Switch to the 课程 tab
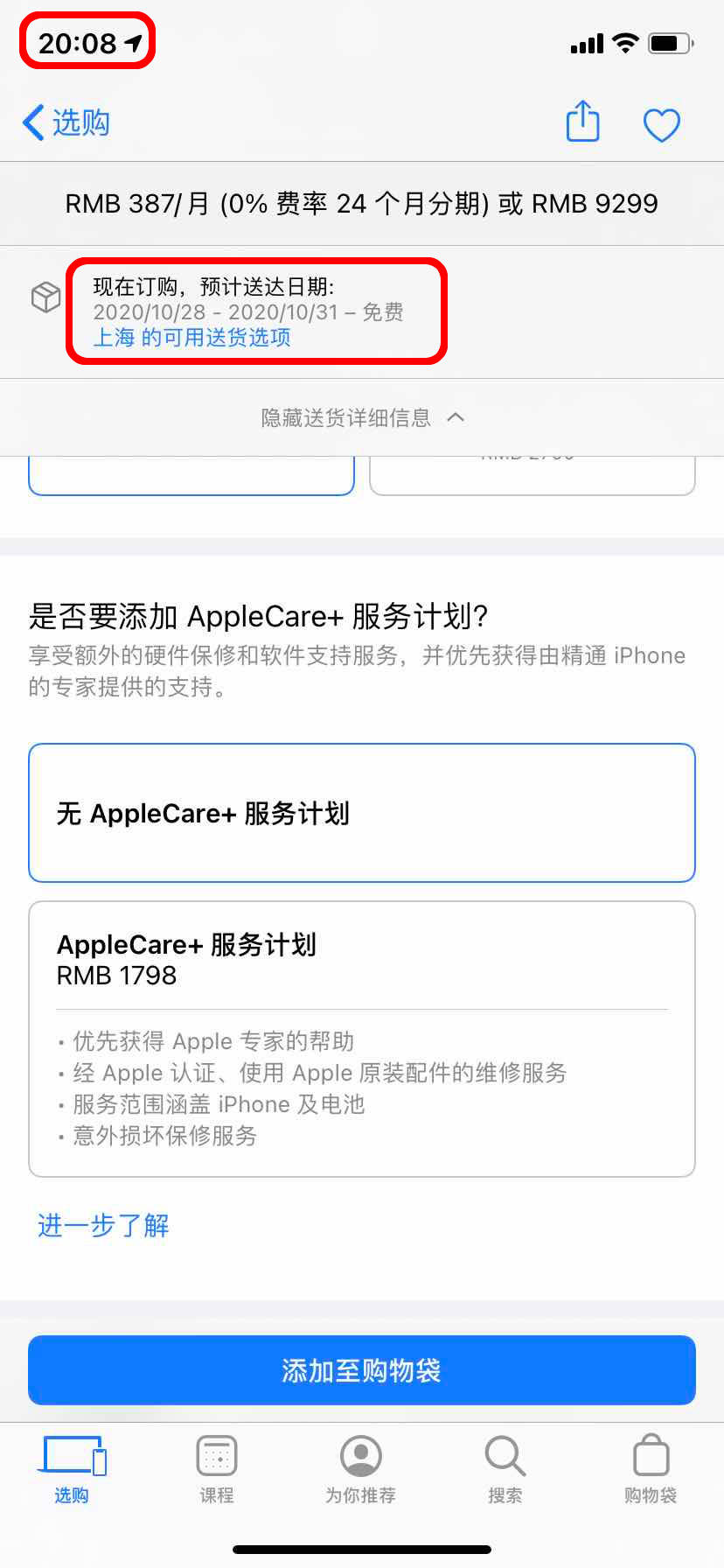The image size is (724, 1568). click(x=217, y=1469)
